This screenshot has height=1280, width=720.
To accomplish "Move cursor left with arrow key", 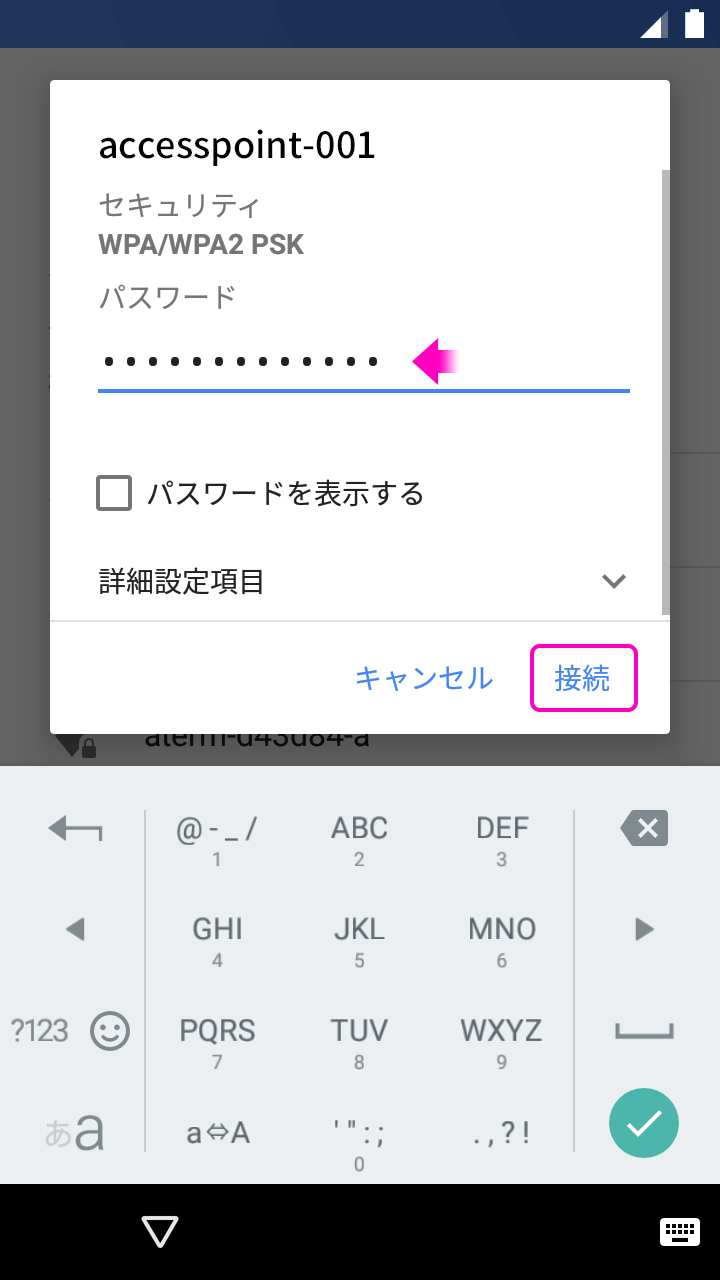I will pyautogui.click(x=75, y=930).
